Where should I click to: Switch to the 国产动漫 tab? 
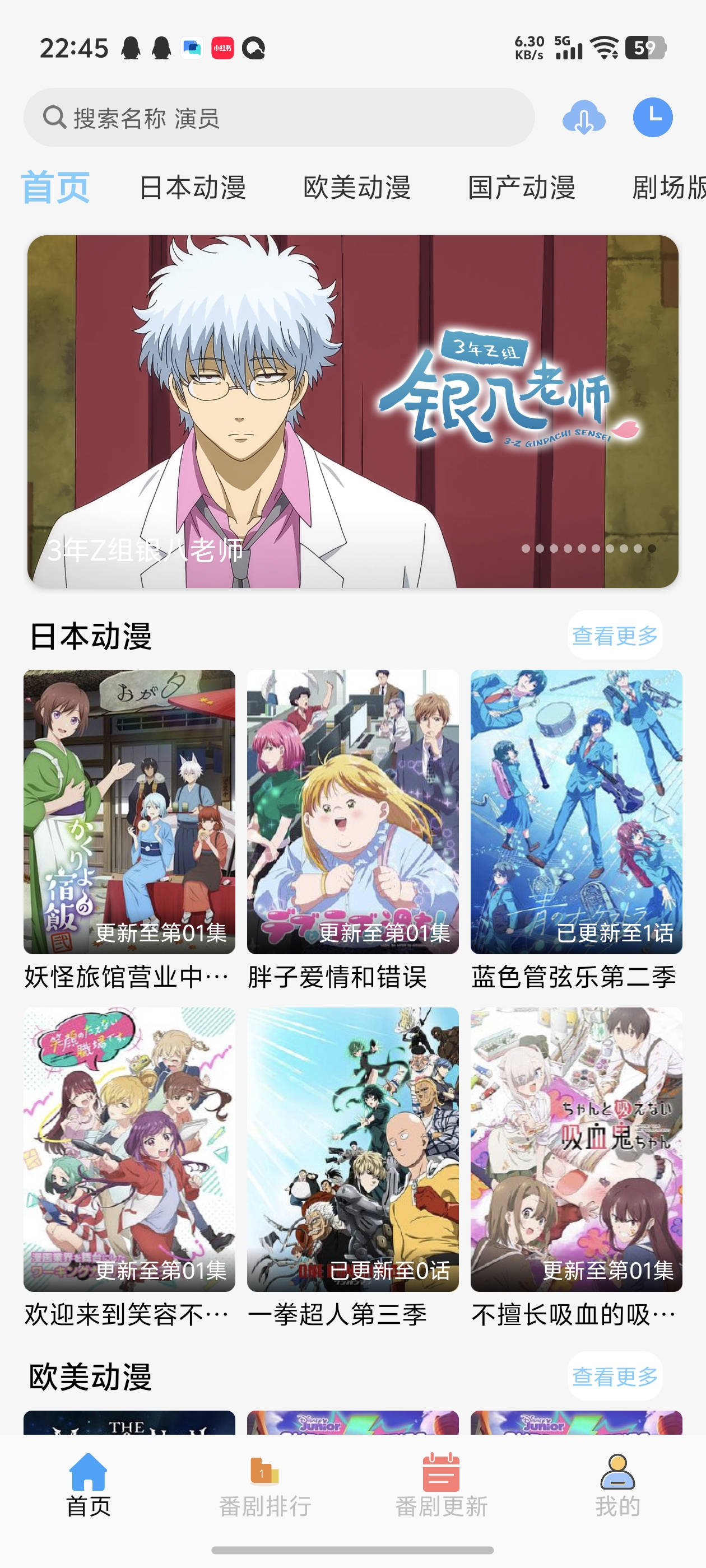click(x=522, y=188)
